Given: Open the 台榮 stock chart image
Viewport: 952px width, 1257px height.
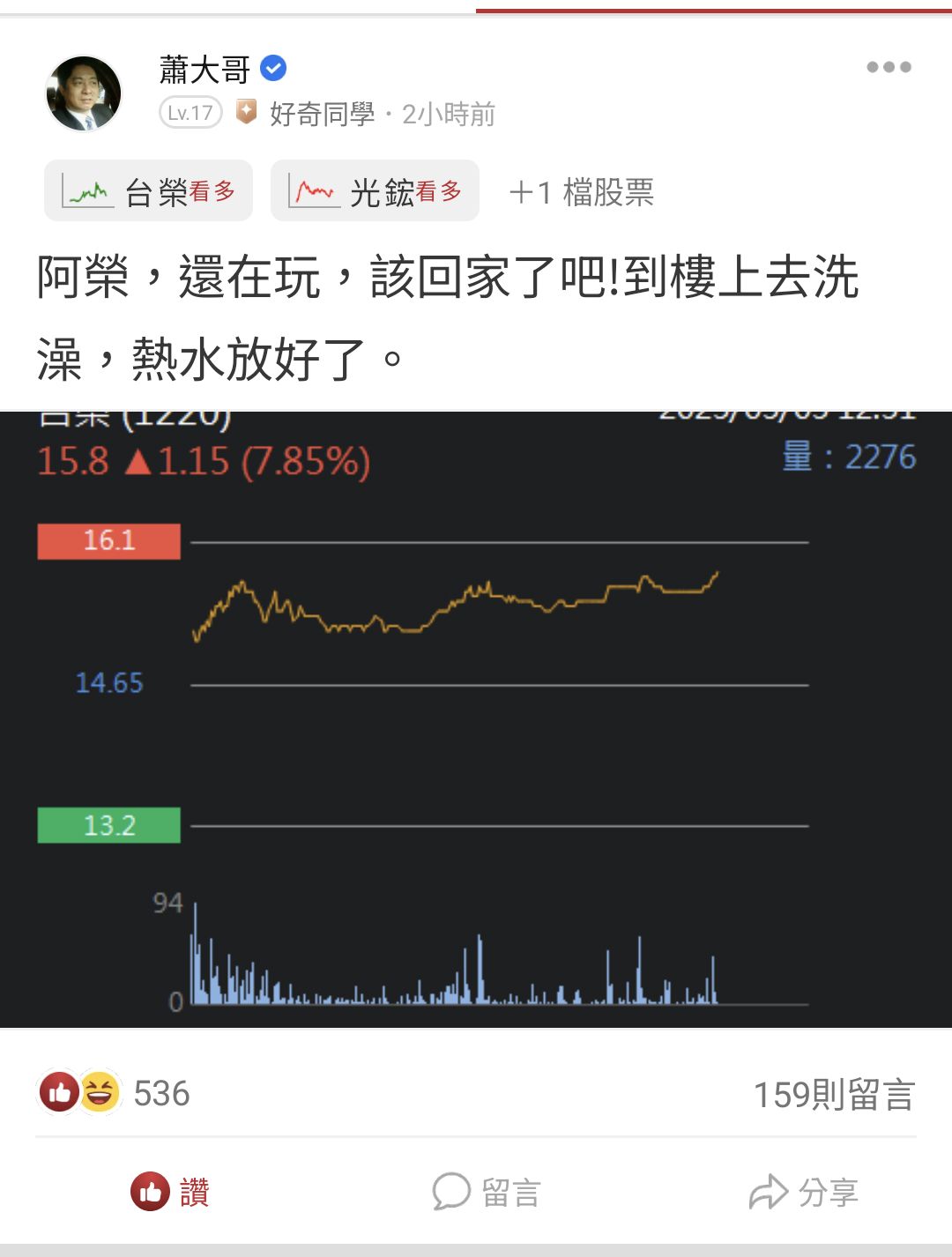Looking at the screenshot, I should pyautogui.click(x=476, y=718).
